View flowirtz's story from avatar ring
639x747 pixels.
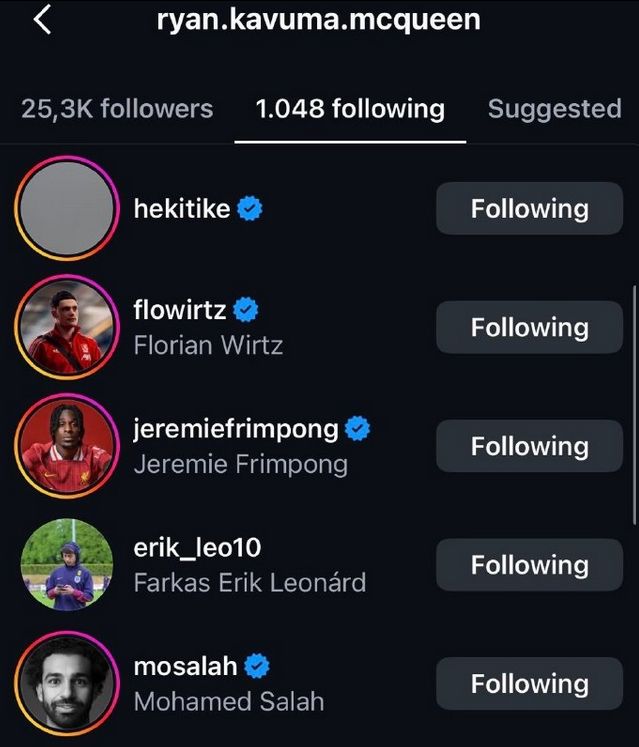(x=68, y=328)
